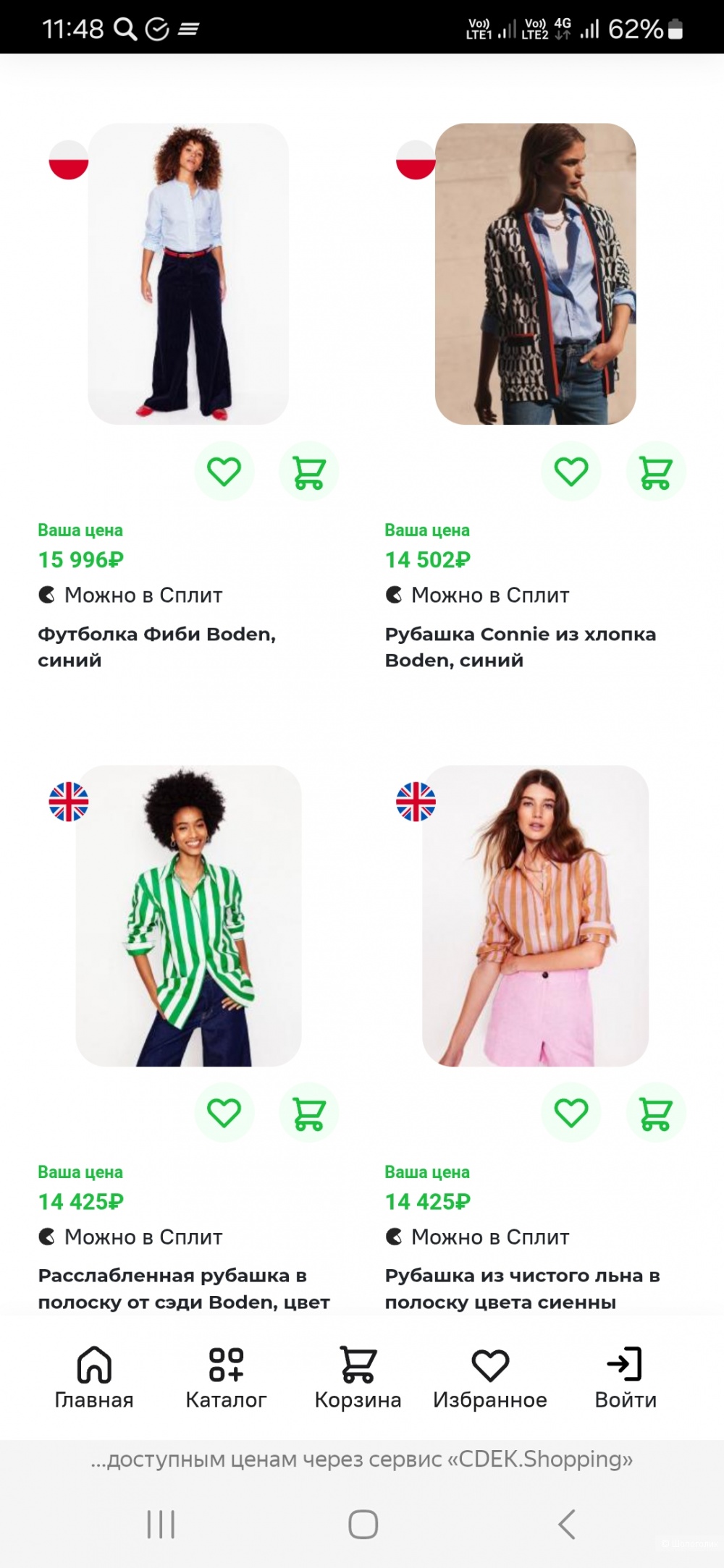
Task: Tap Войти to sign in
Action: [626, 1378]
